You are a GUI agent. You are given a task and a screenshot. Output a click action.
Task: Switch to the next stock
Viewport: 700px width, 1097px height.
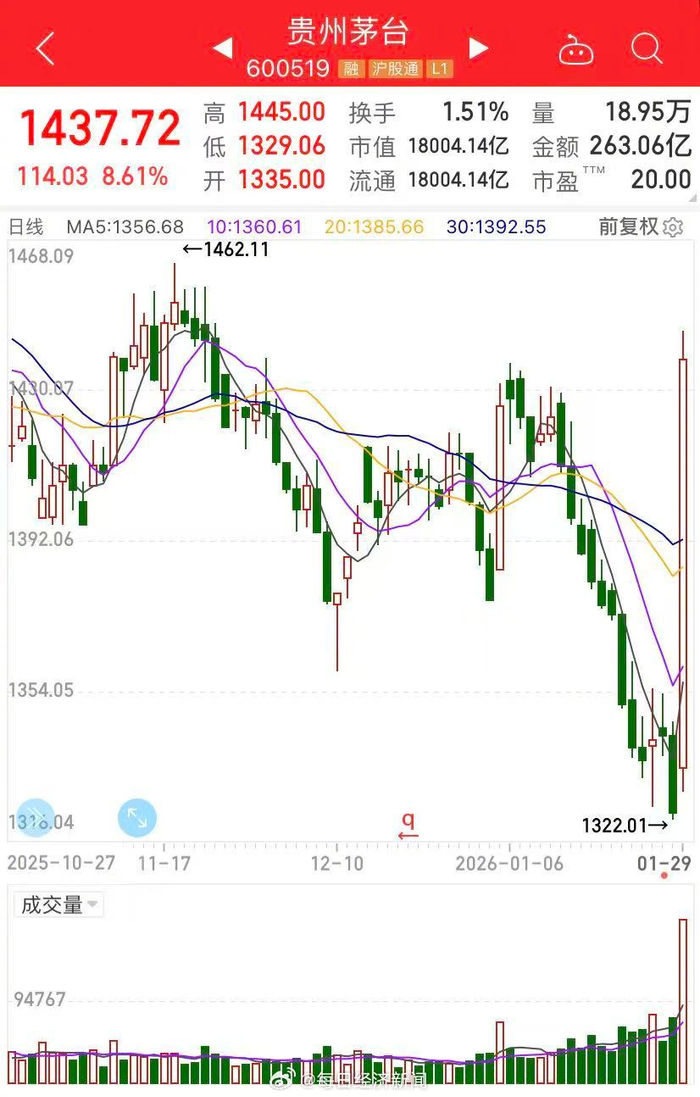tap(479, 47)
